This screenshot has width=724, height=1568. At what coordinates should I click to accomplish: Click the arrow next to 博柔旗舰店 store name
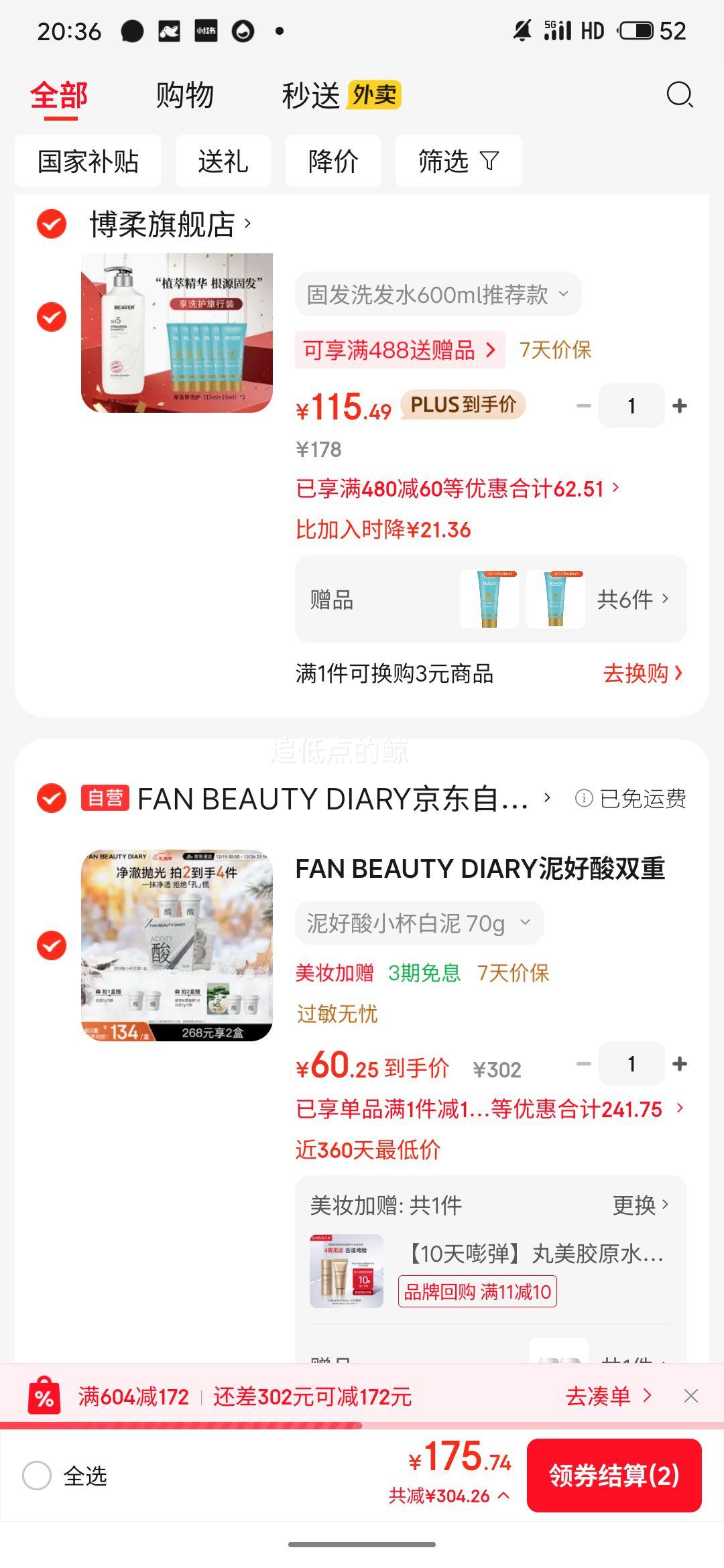(249, 224)
